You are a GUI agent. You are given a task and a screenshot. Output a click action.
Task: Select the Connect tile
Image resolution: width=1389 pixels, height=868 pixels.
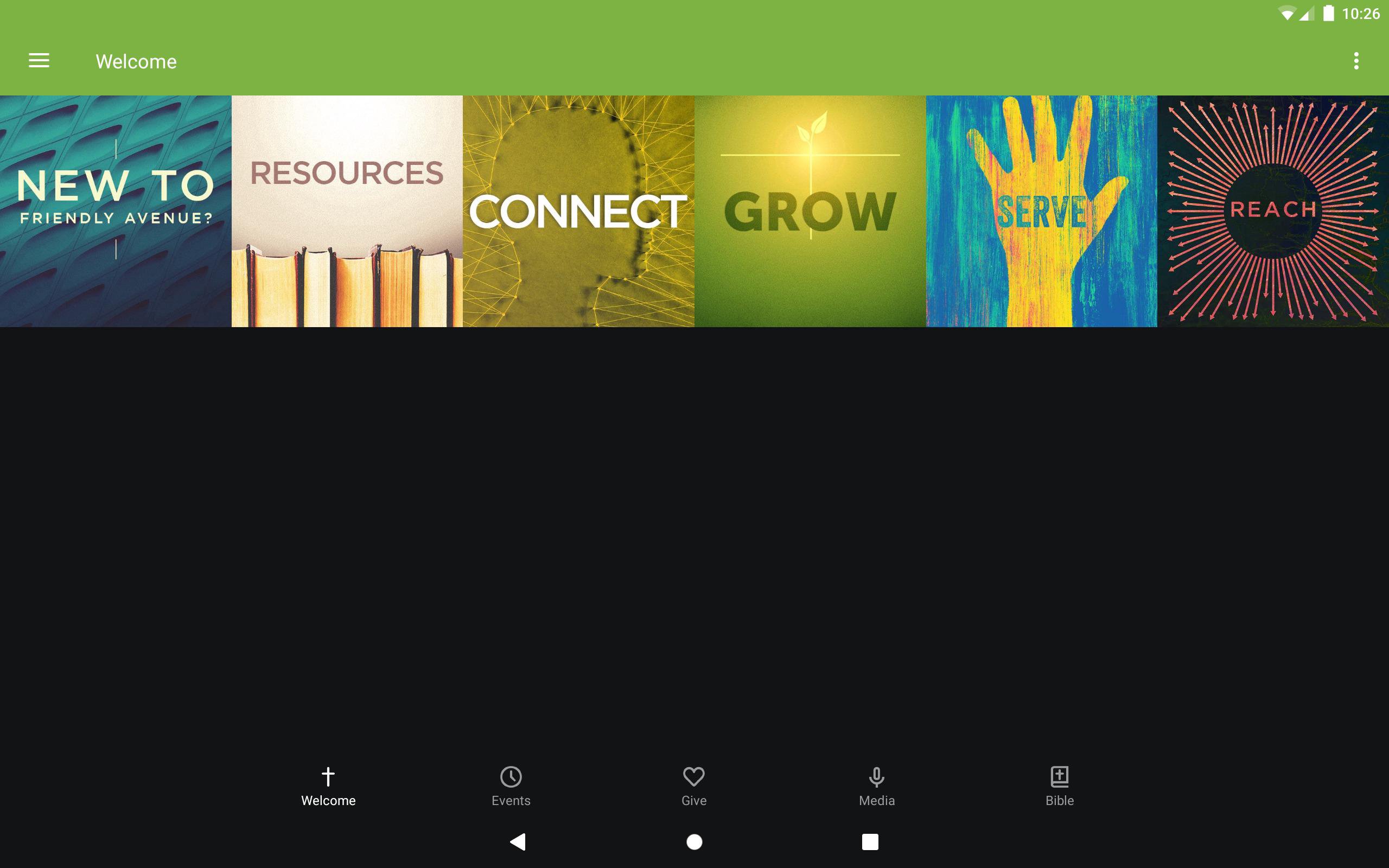tap(578, 211)
